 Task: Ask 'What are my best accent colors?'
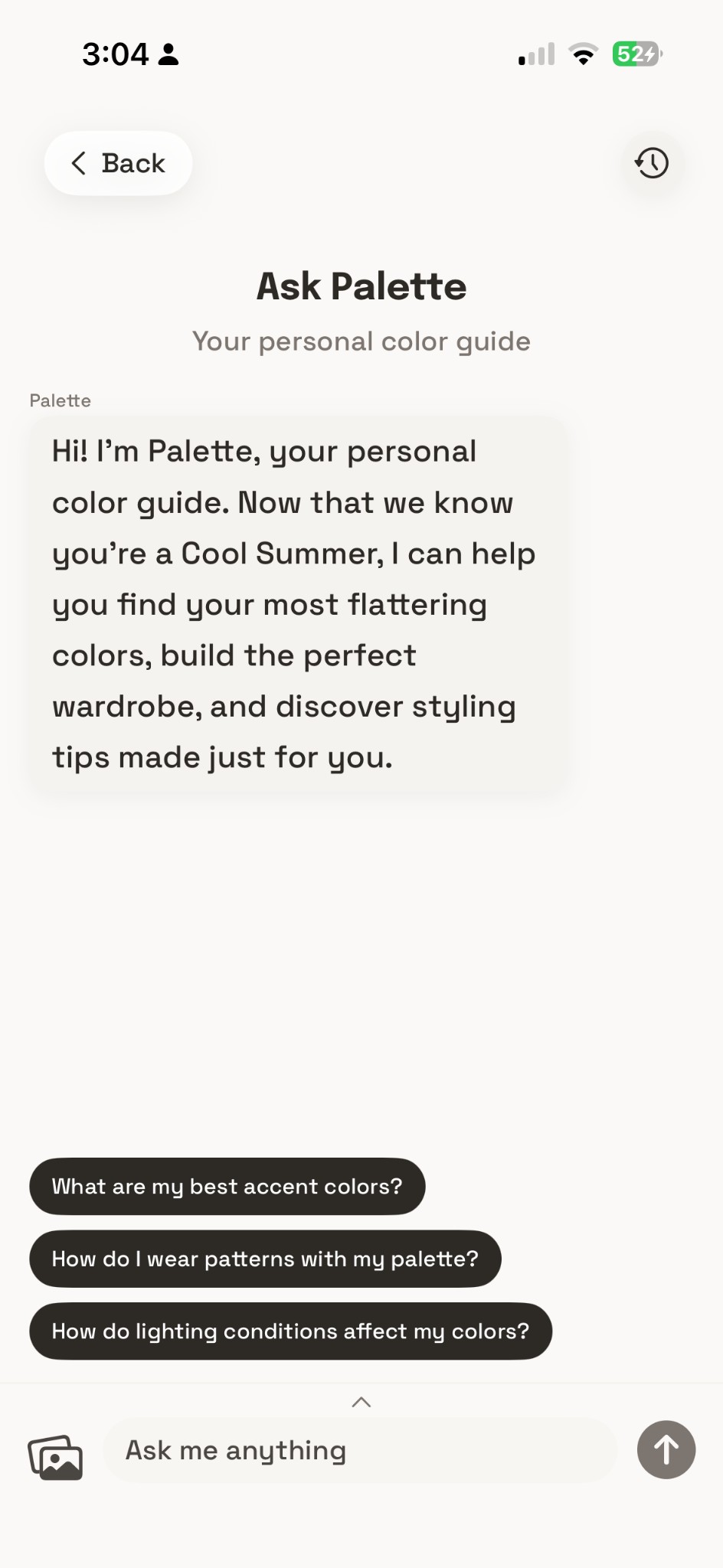(227, 1186)
